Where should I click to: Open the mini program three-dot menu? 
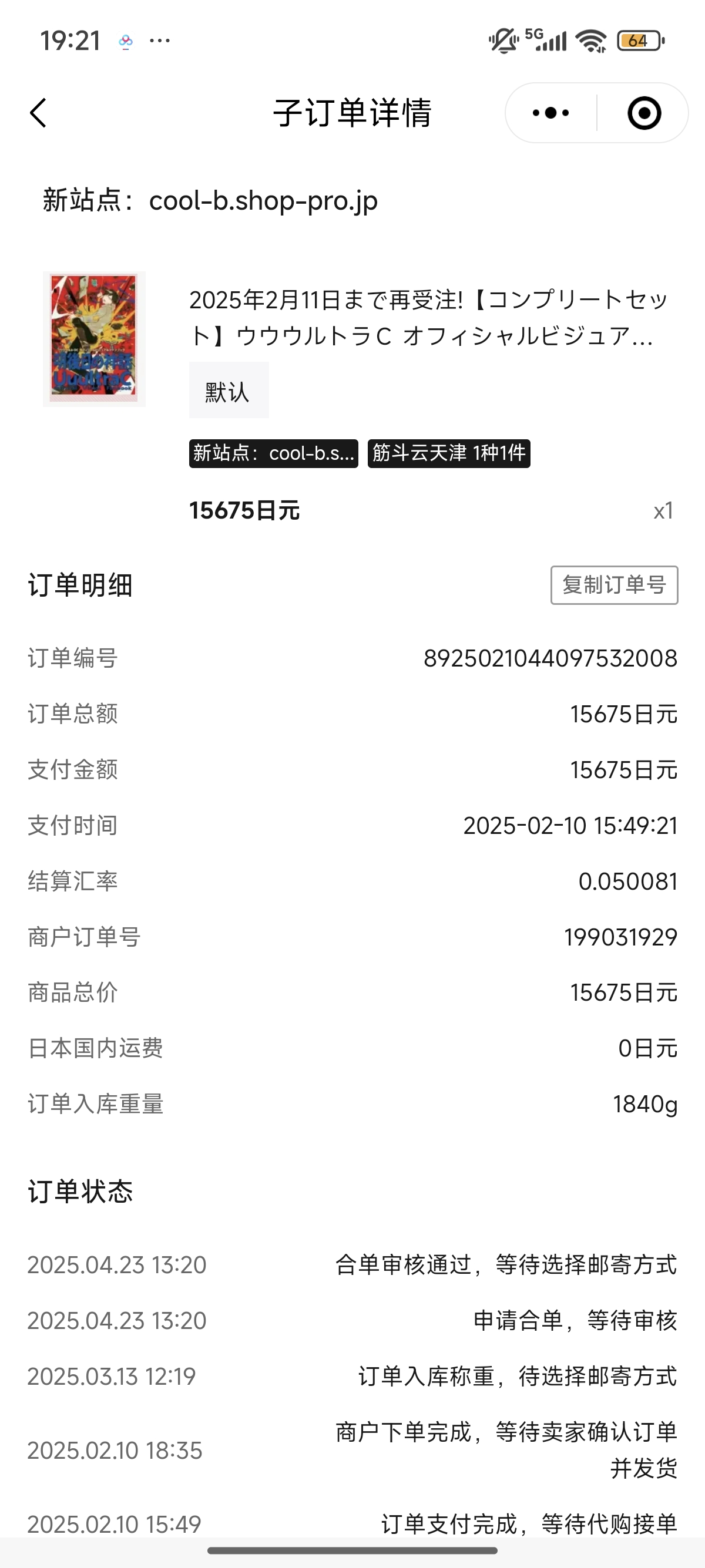(x=551, y=113)
